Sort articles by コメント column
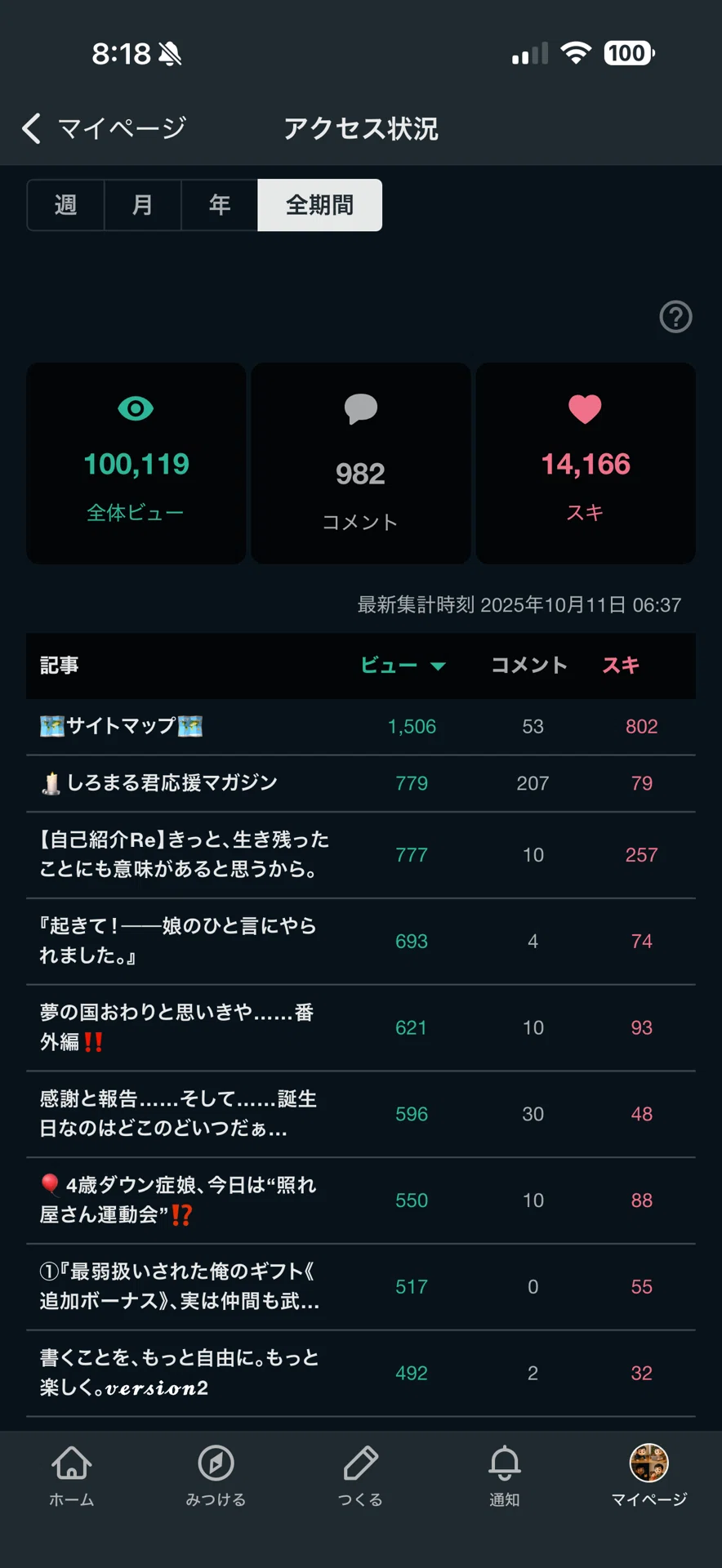 click(529, 666)
